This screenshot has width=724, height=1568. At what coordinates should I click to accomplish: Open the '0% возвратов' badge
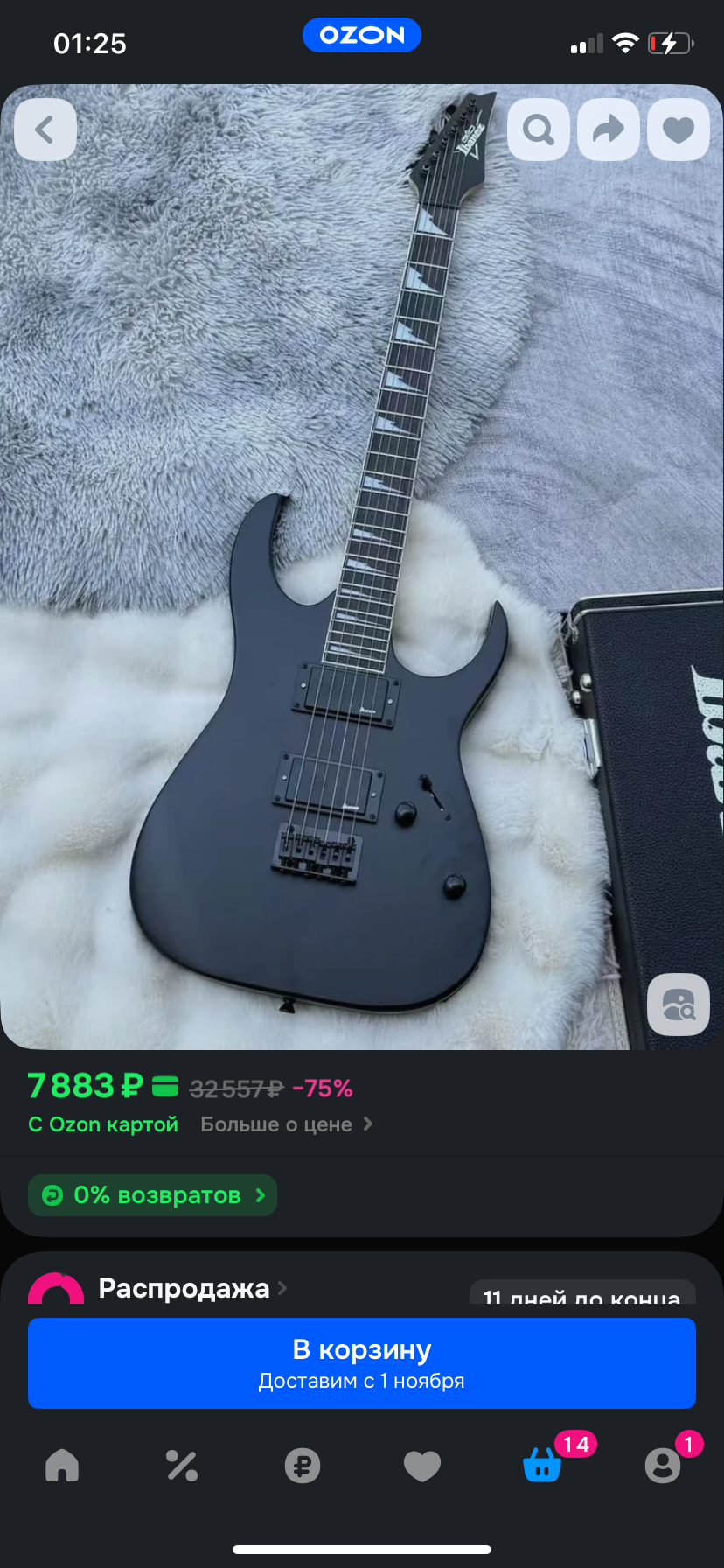click(153, 1195)
